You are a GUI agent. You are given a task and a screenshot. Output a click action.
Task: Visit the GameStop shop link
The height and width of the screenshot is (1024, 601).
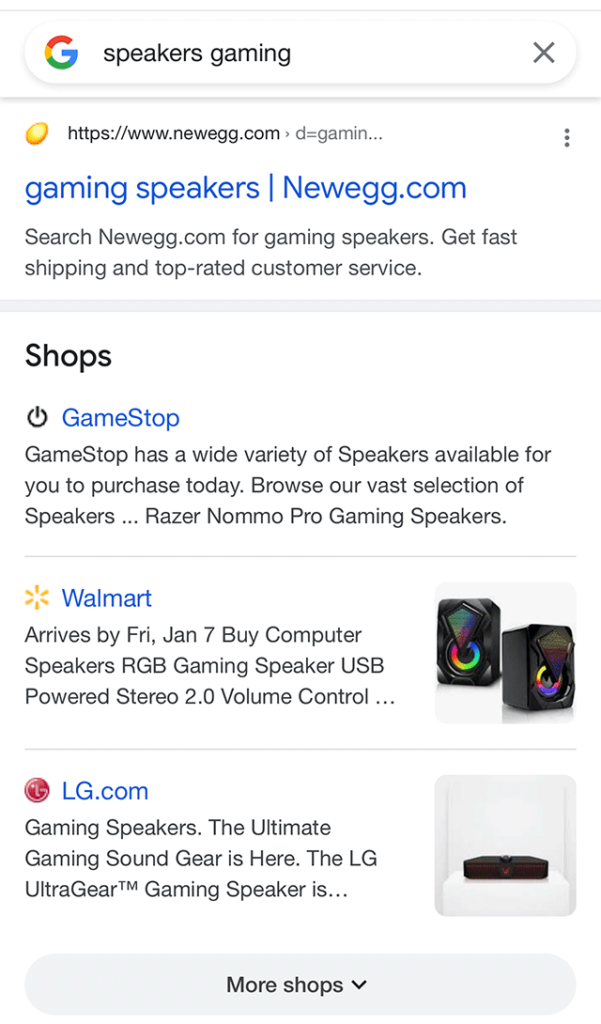point(120,418)
